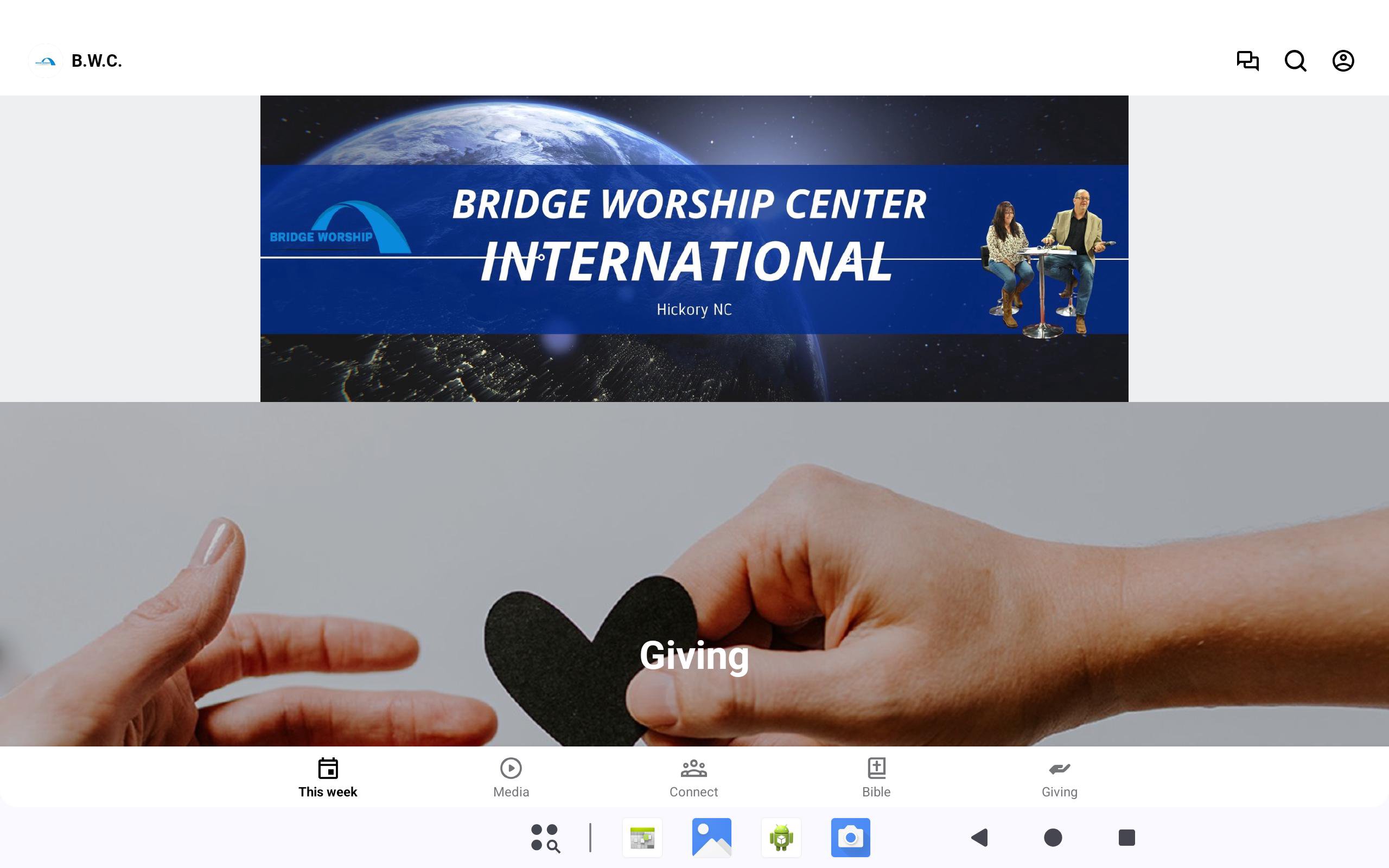Switch to the Giving tab
This screenshot has width=1389, height=868.
(1059, 777)
